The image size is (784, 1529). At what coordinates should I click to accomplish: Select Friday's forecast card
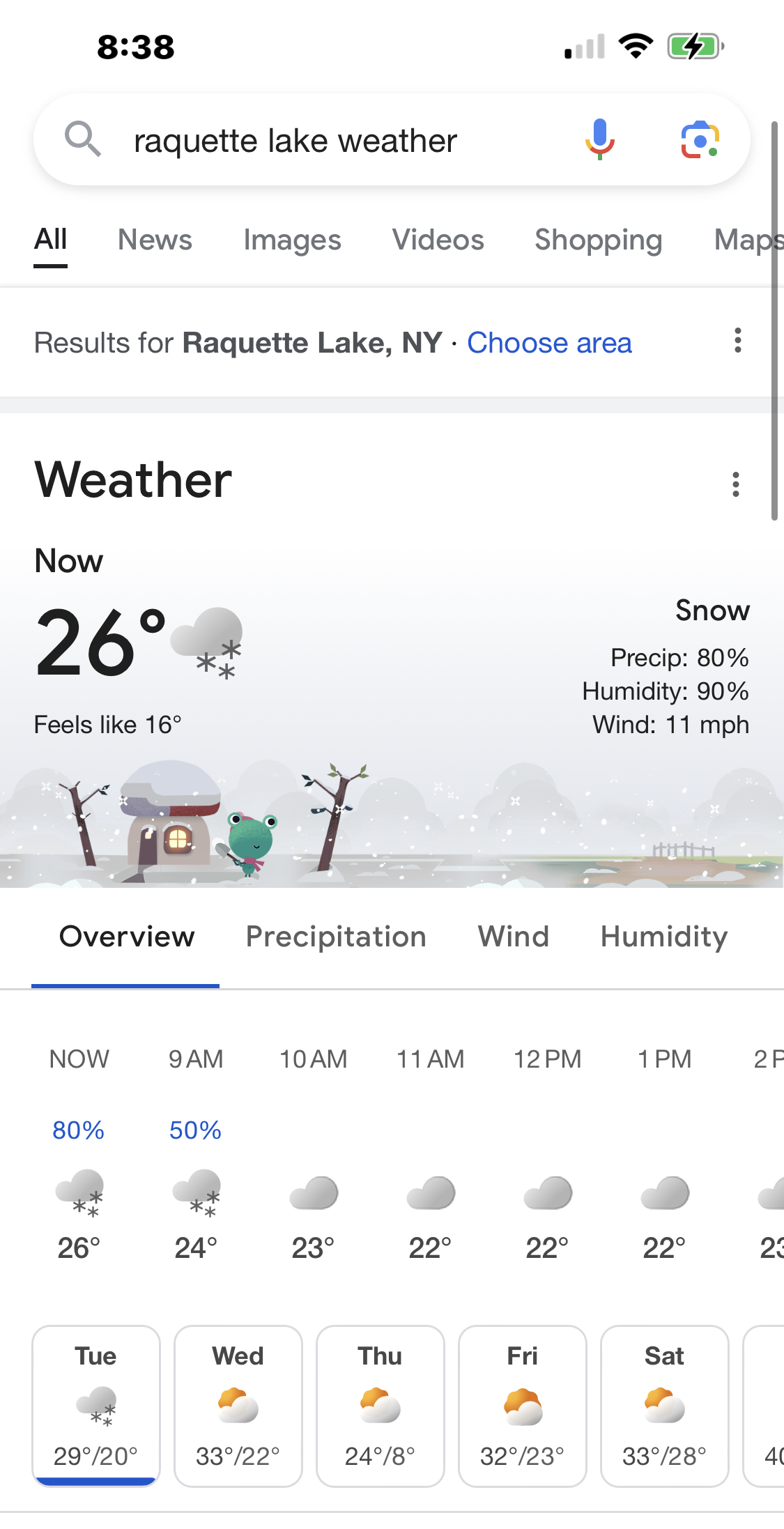pos(523,1406)
